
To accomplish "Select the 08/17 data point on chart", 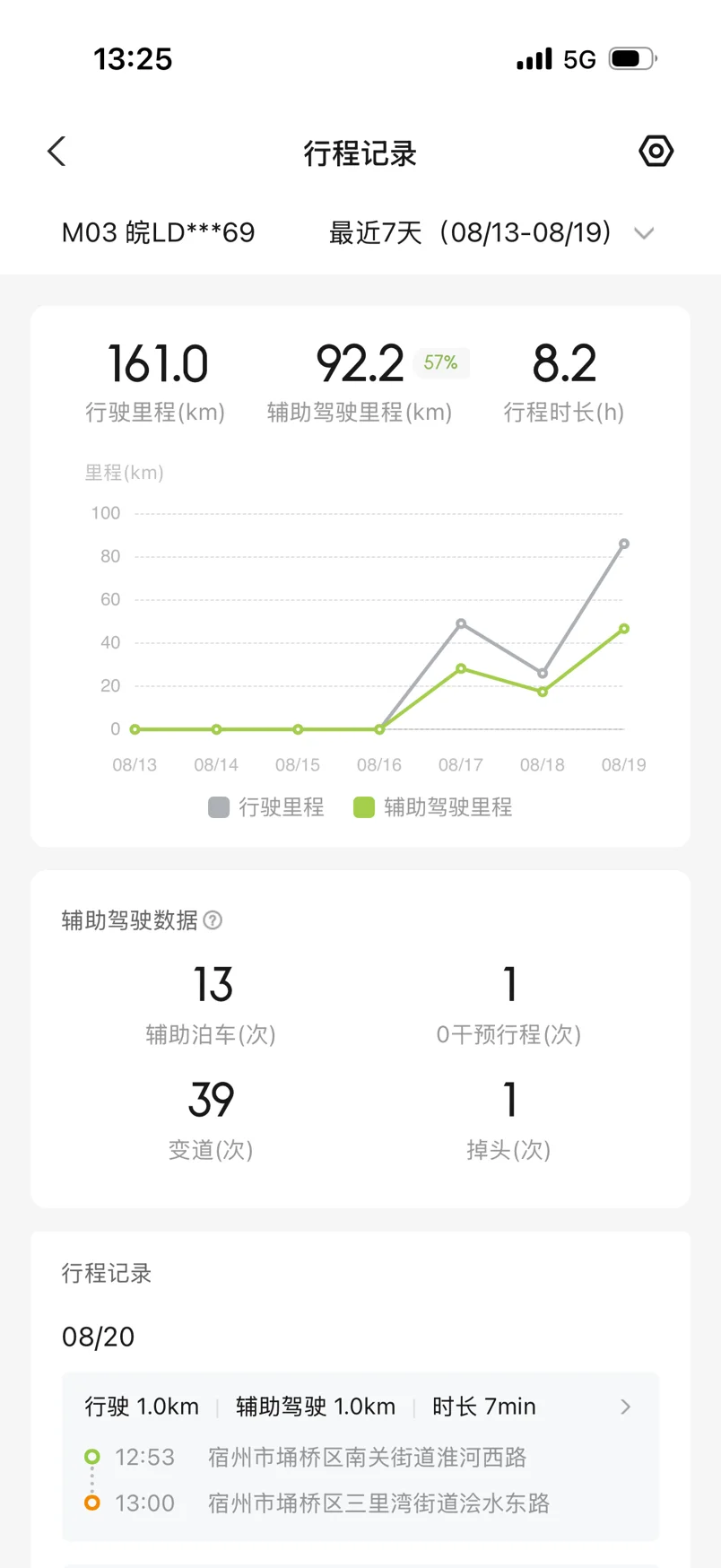I will click(461, 623).
